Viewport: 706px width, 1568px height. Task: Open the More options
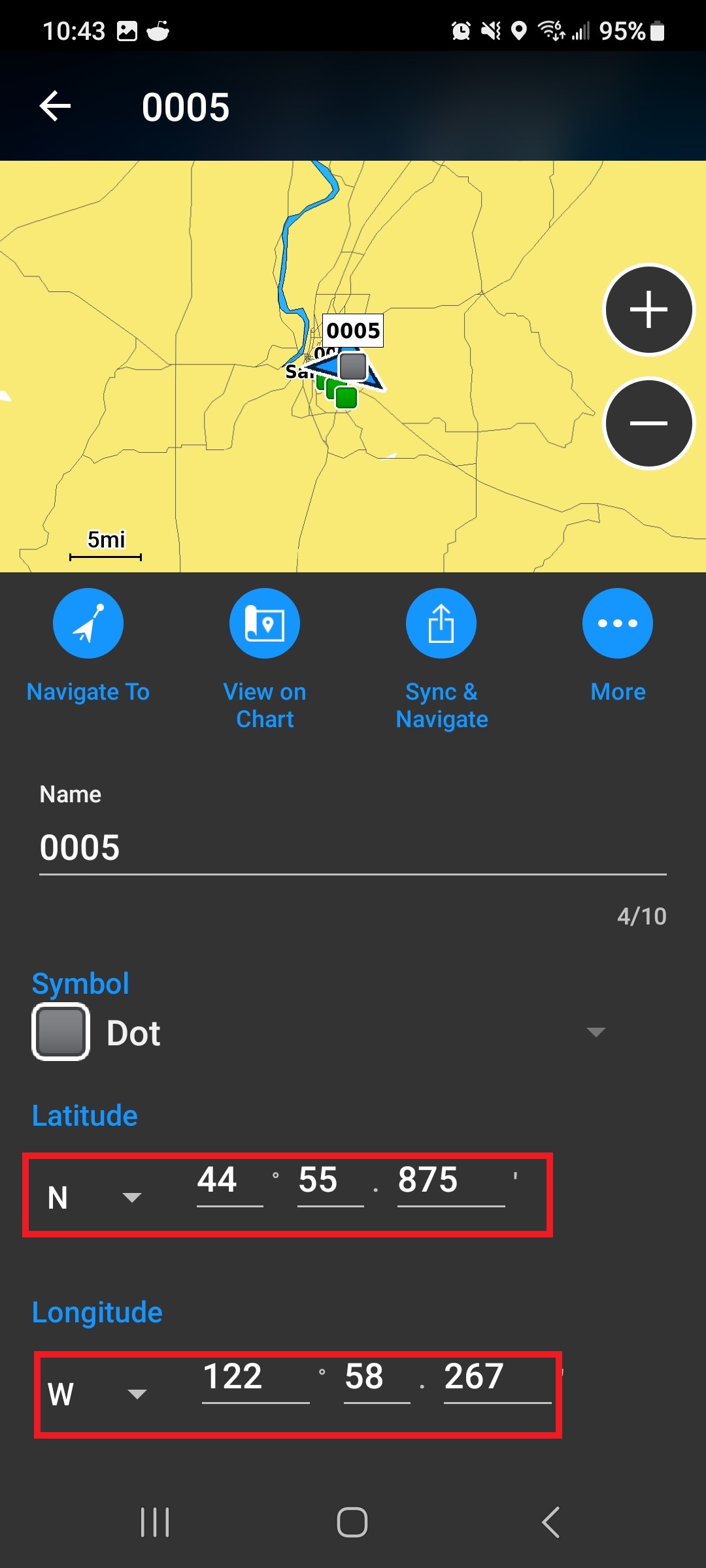click(x=617, y=624)
